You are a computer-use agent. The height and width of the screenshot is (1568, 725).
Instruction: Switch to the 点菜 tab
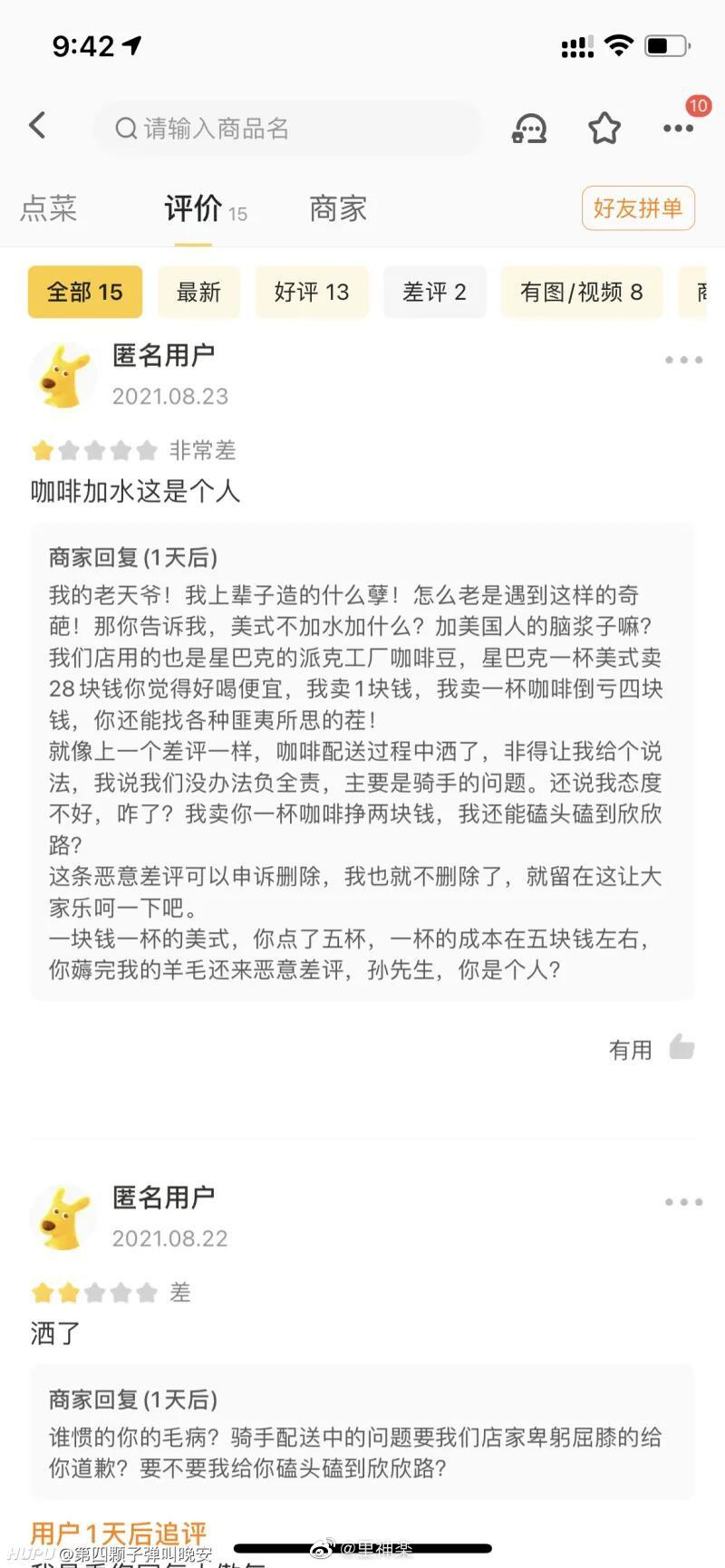pyautogui.click(x=49, y=209)
